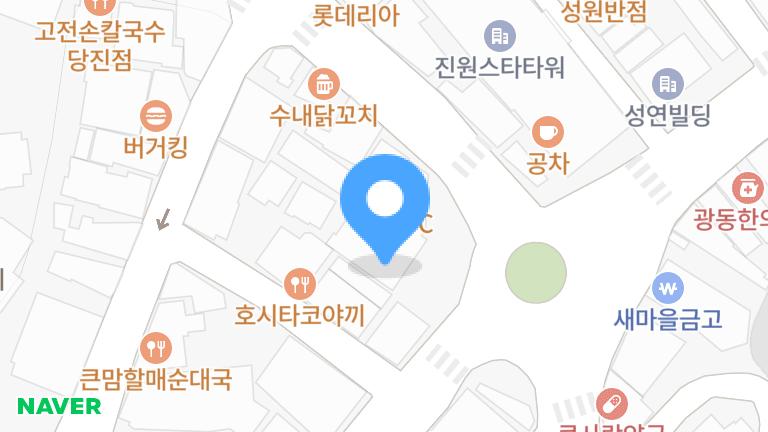
Task: Open the 큰맘할매순대국 restaurant marker
Action: (x=156, y=348)
